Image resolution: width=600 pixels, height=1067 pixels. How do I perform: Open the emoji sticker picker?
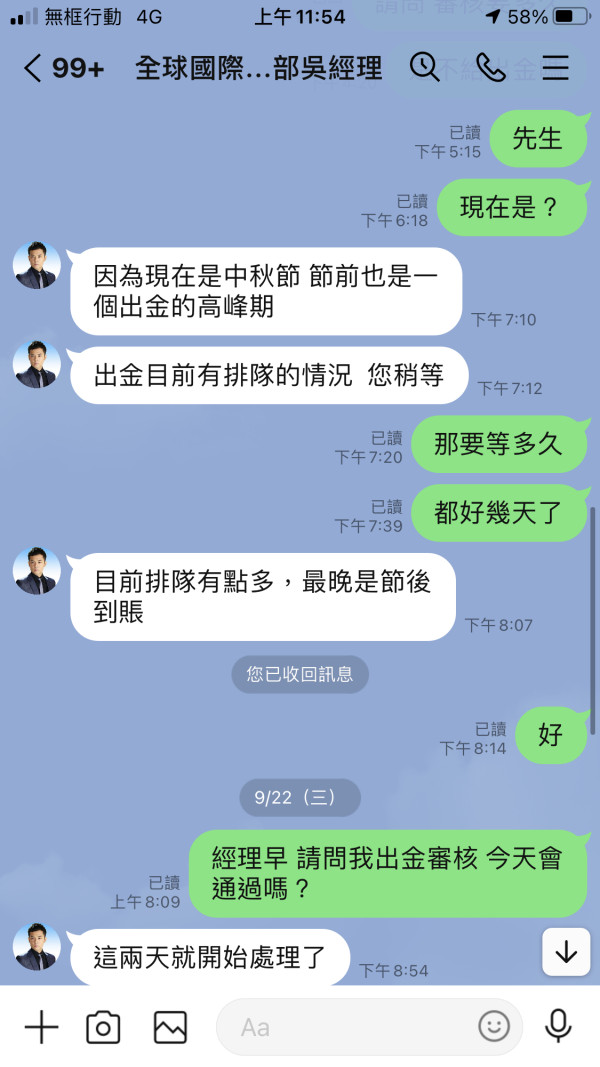pos(494,1026)
